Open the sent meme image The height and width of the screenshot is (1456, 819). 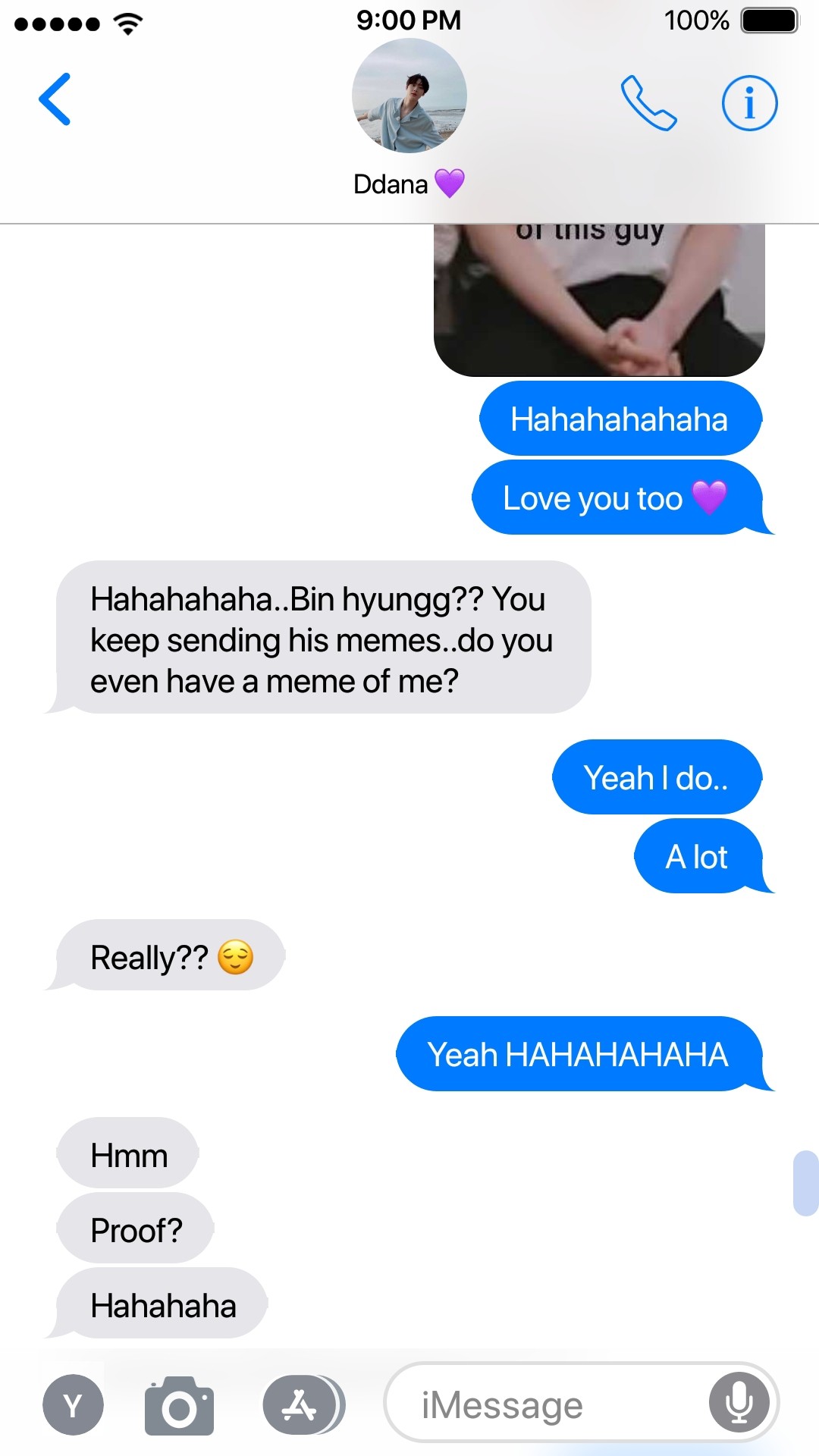pyautogui.click(x=599, y=300)
